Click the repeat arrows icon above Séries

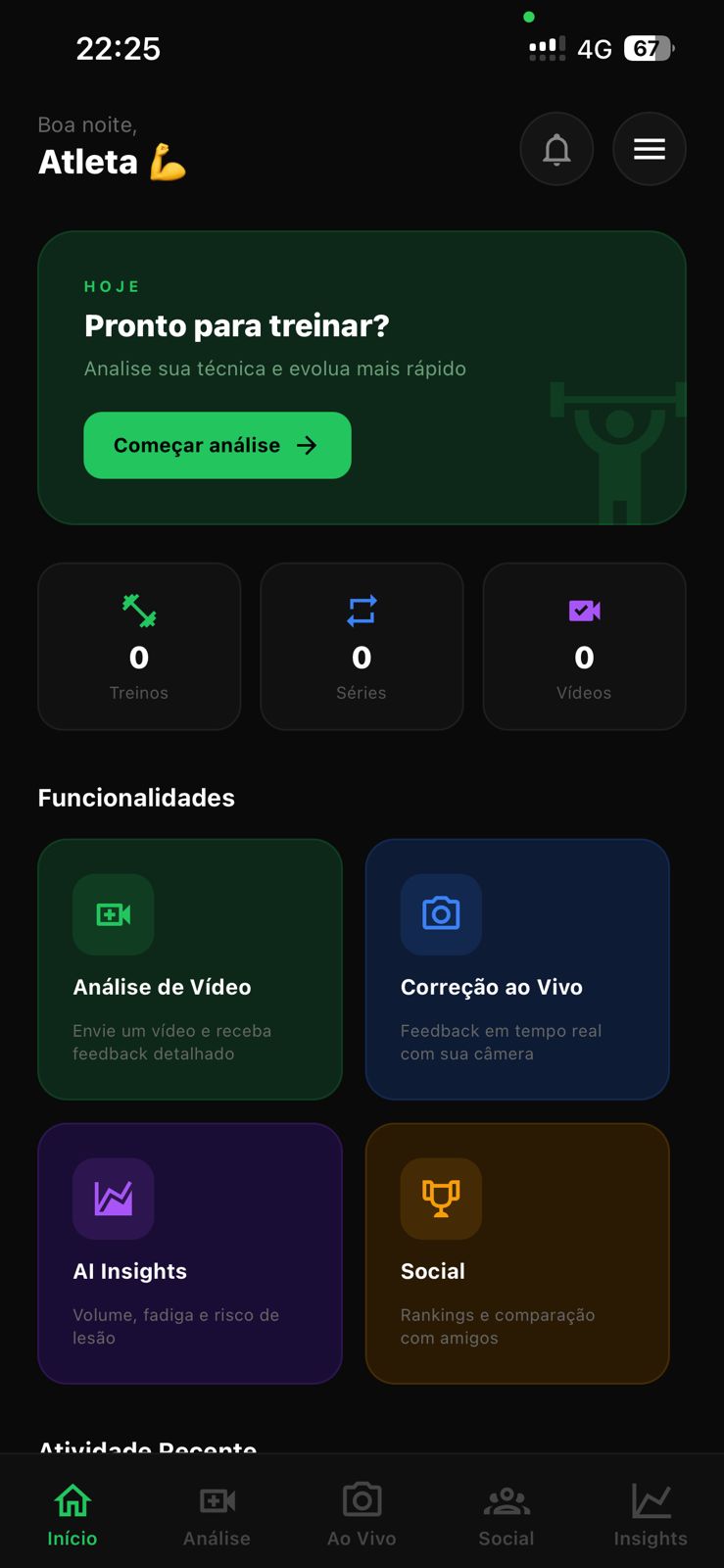(362, 610)
